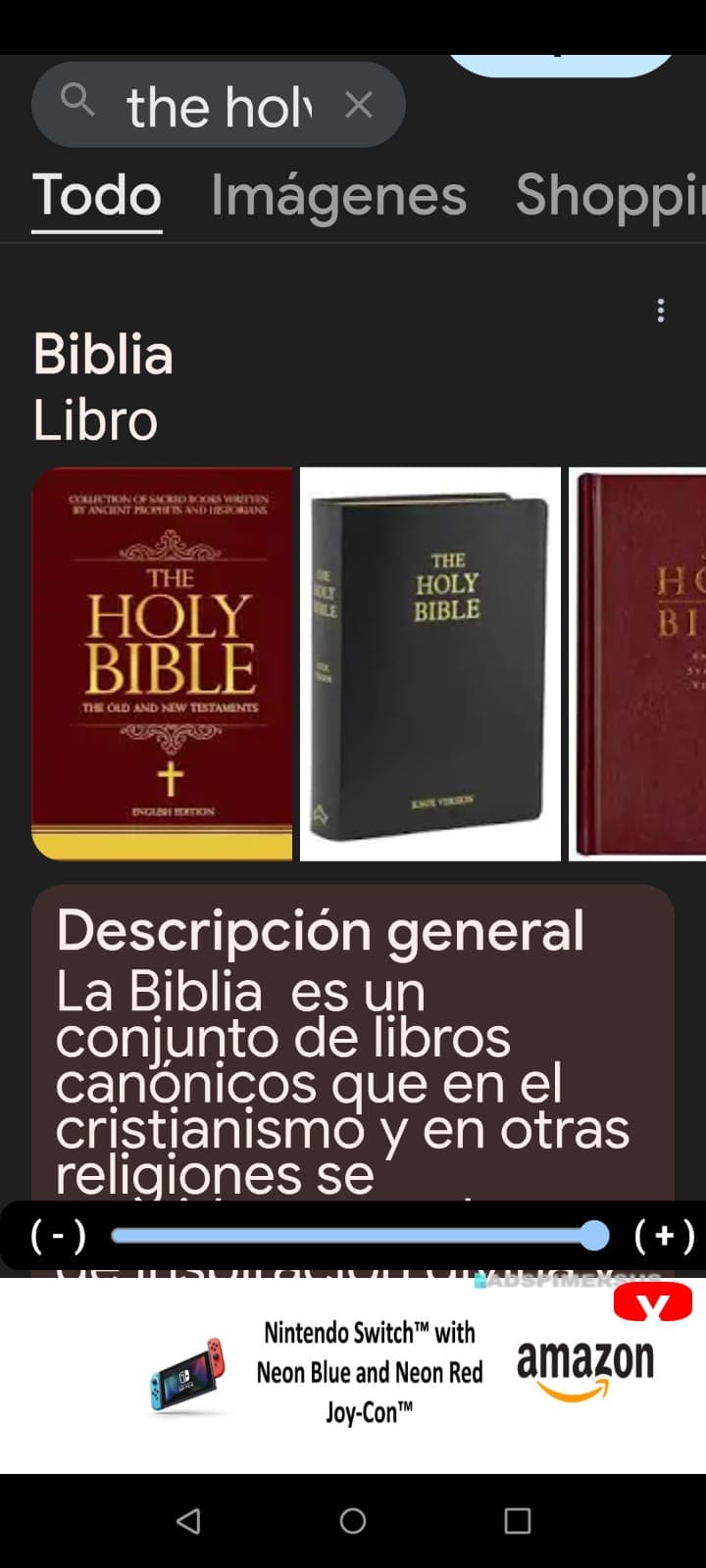Tap the search field containing 'the holy'
Viewport: 706px width, 1568px height.
click(216, 106)
